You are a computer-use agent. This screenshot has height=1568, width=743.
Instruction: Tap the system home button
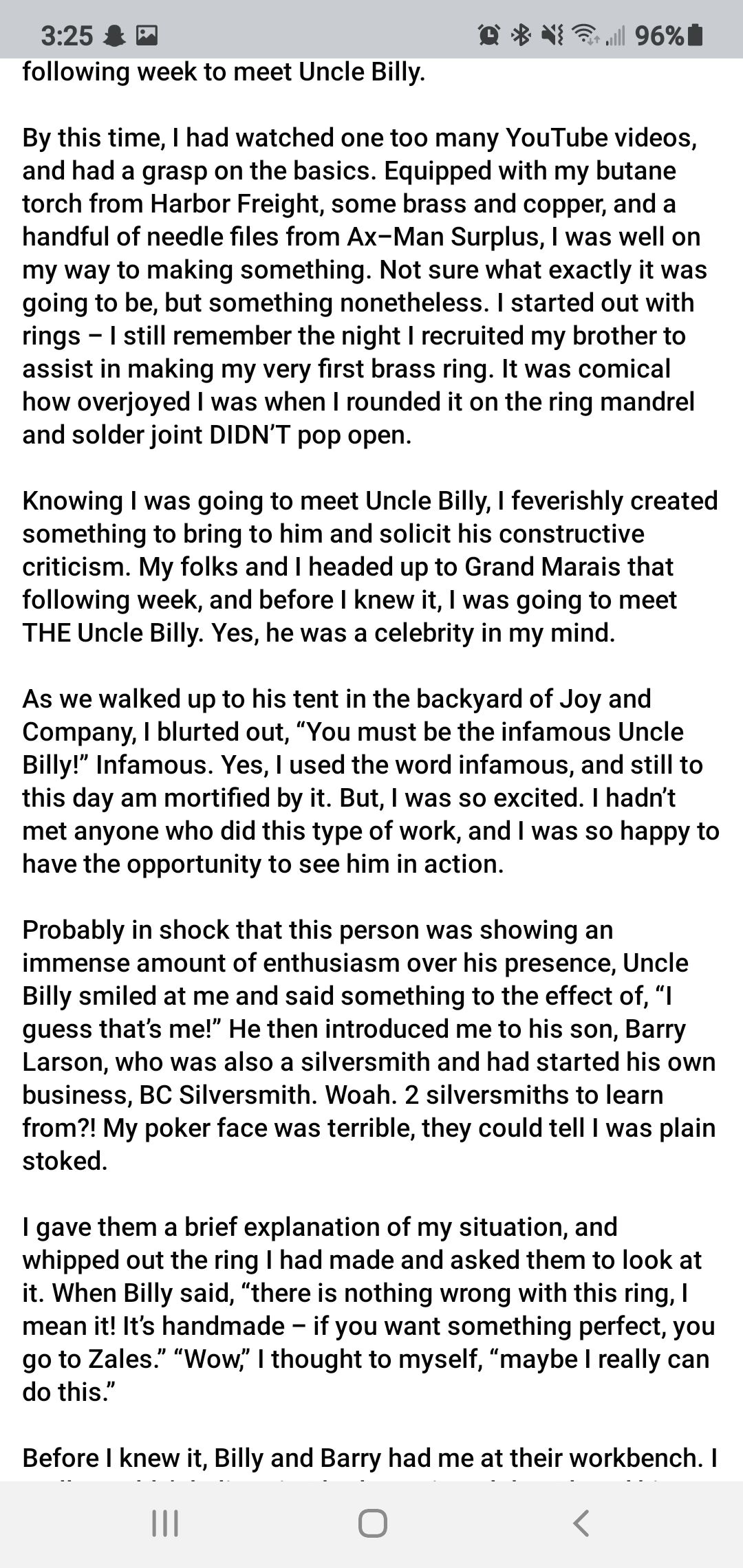372,1523
